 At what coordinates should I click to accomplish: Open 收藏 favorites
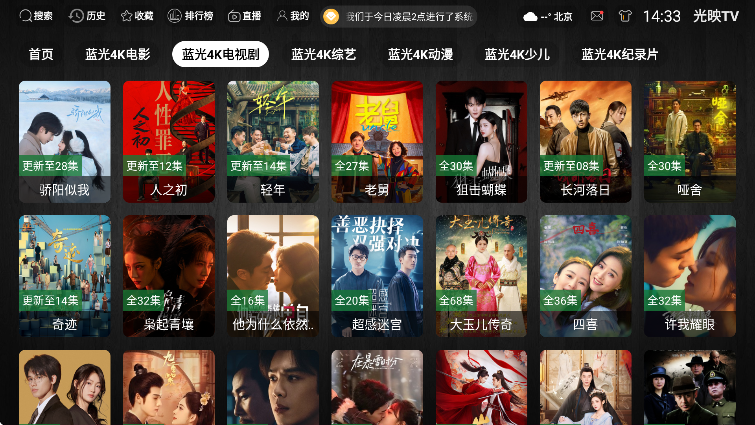137,16
